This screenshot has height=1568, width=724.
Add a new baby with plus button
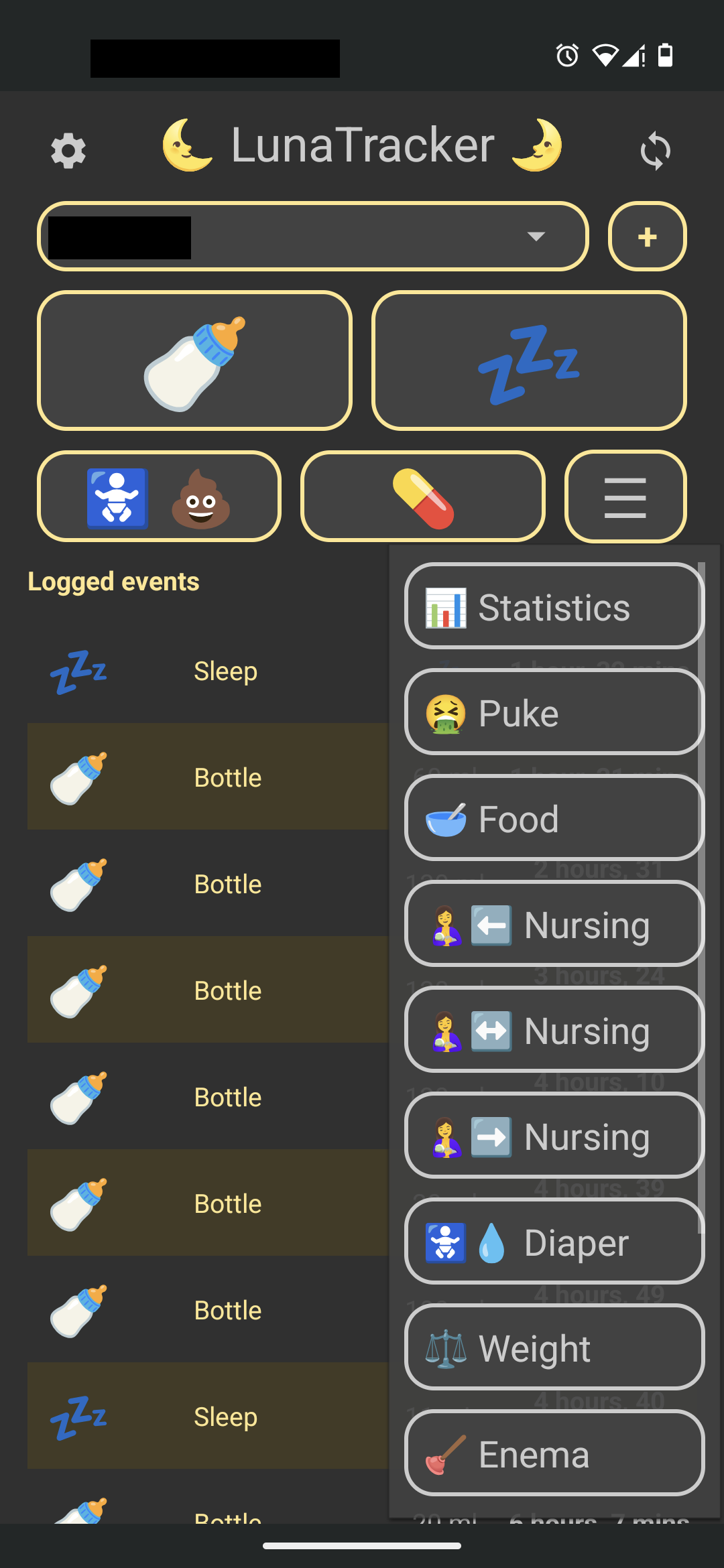coord(647,237)
